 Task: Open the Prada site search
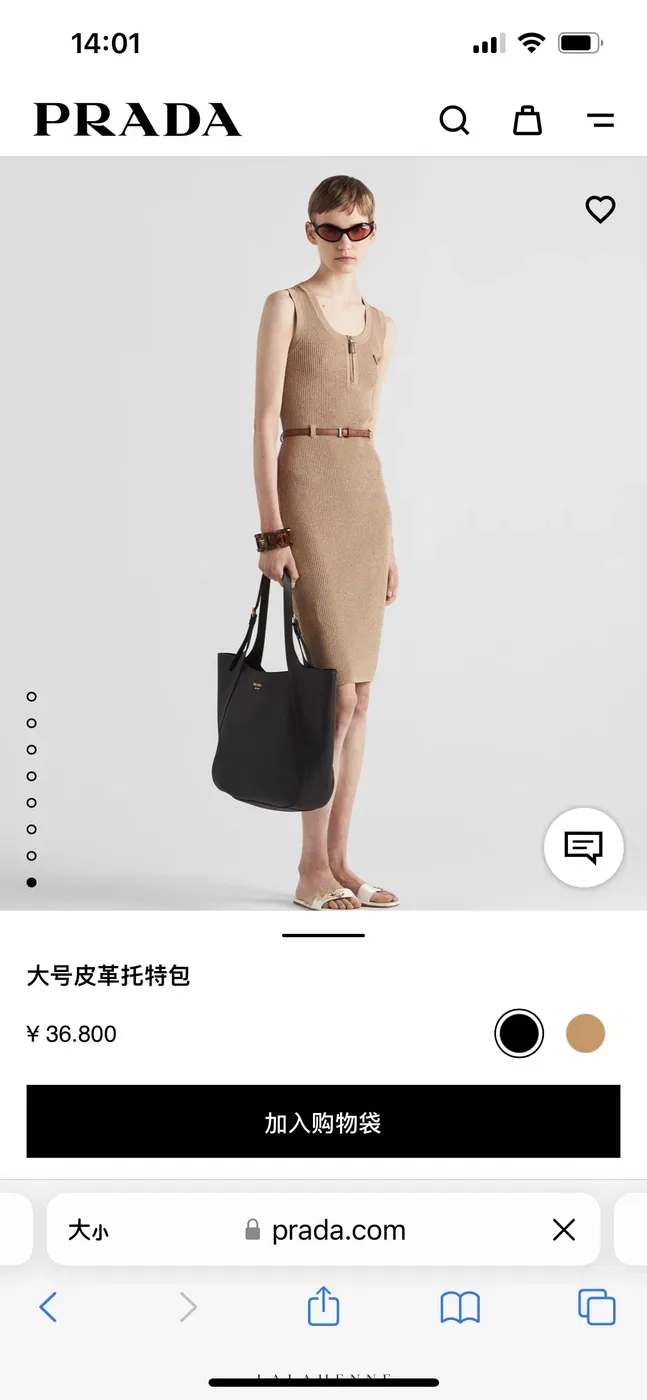pos(454,121)
